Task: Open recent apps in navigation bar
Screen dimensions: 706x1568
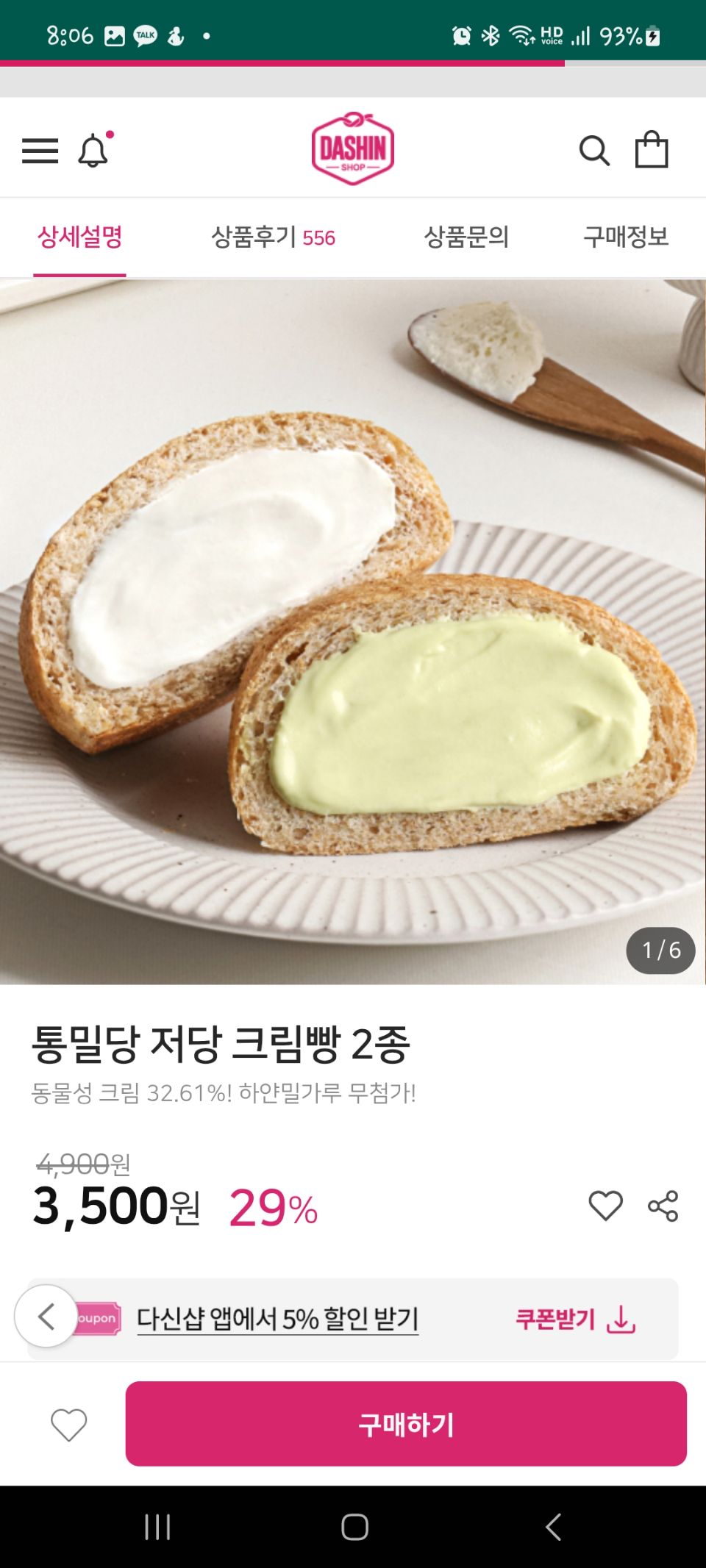Action: (157, 1527)
